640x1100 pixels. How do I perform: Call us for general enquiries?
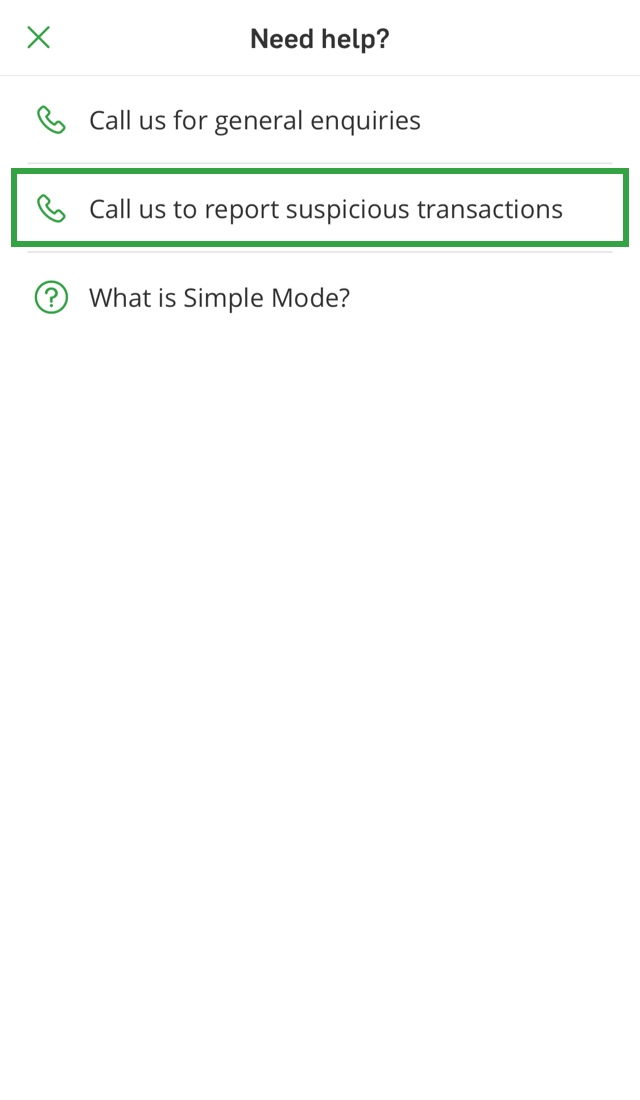pos(320,120)
